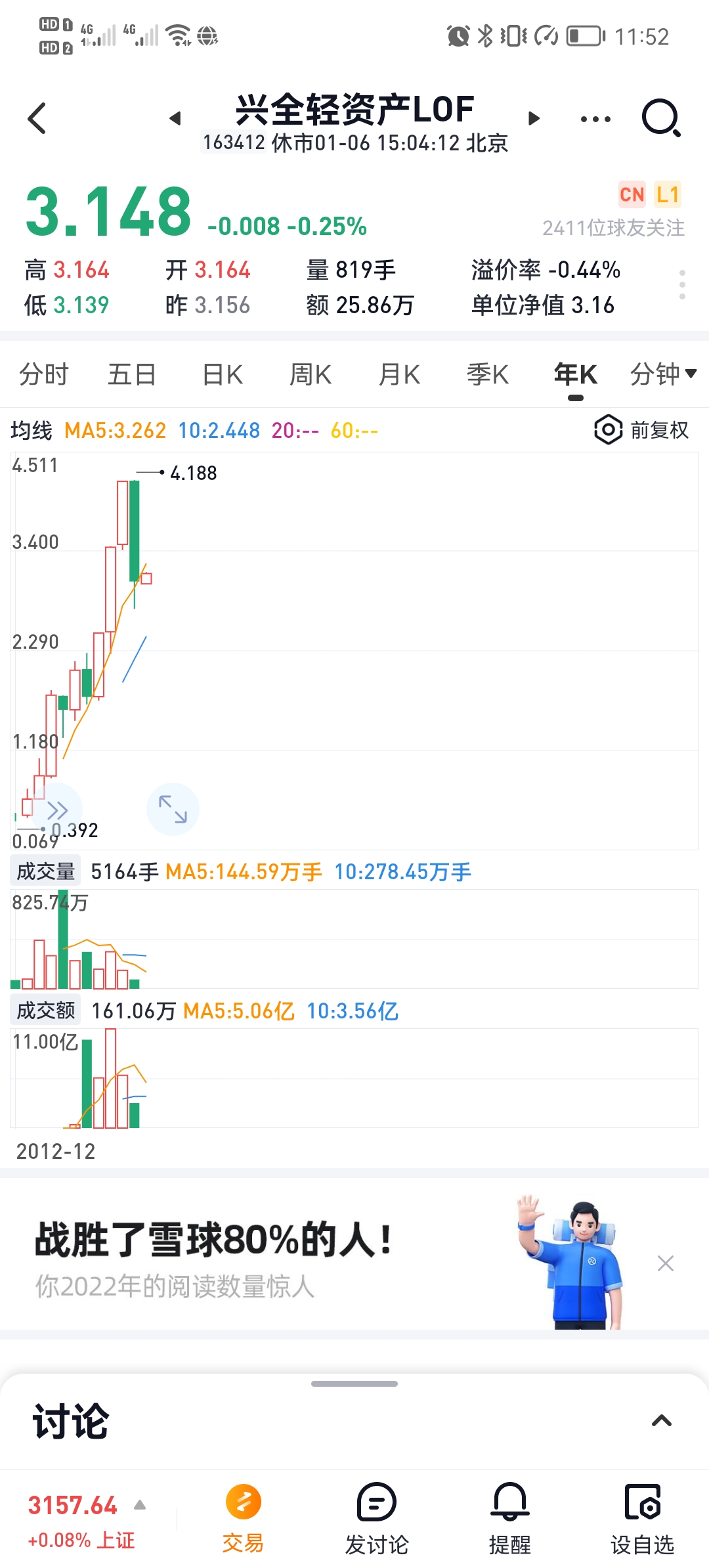The width and height of the screenshot is (709, 1568).
Task: Go back using the top-left arrow
Action: pos(37,119)
